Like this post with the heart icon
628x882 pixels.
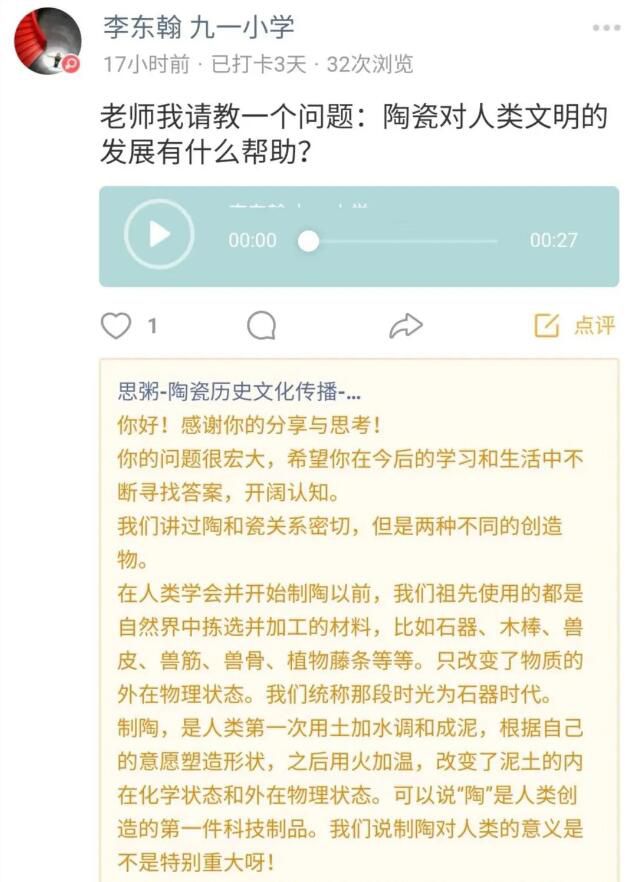118,325
